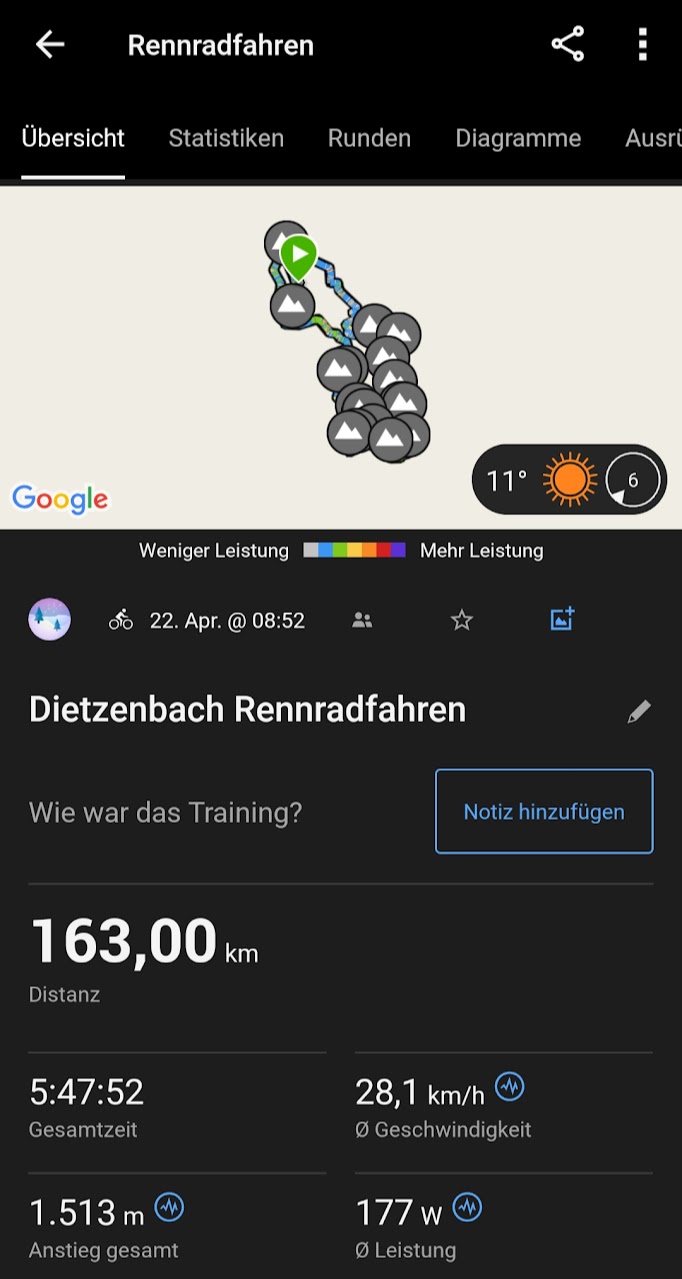Open the chart icon next to 28,1 km/h
This screenshot has width=682, height=1279.
pos(510,1087)
